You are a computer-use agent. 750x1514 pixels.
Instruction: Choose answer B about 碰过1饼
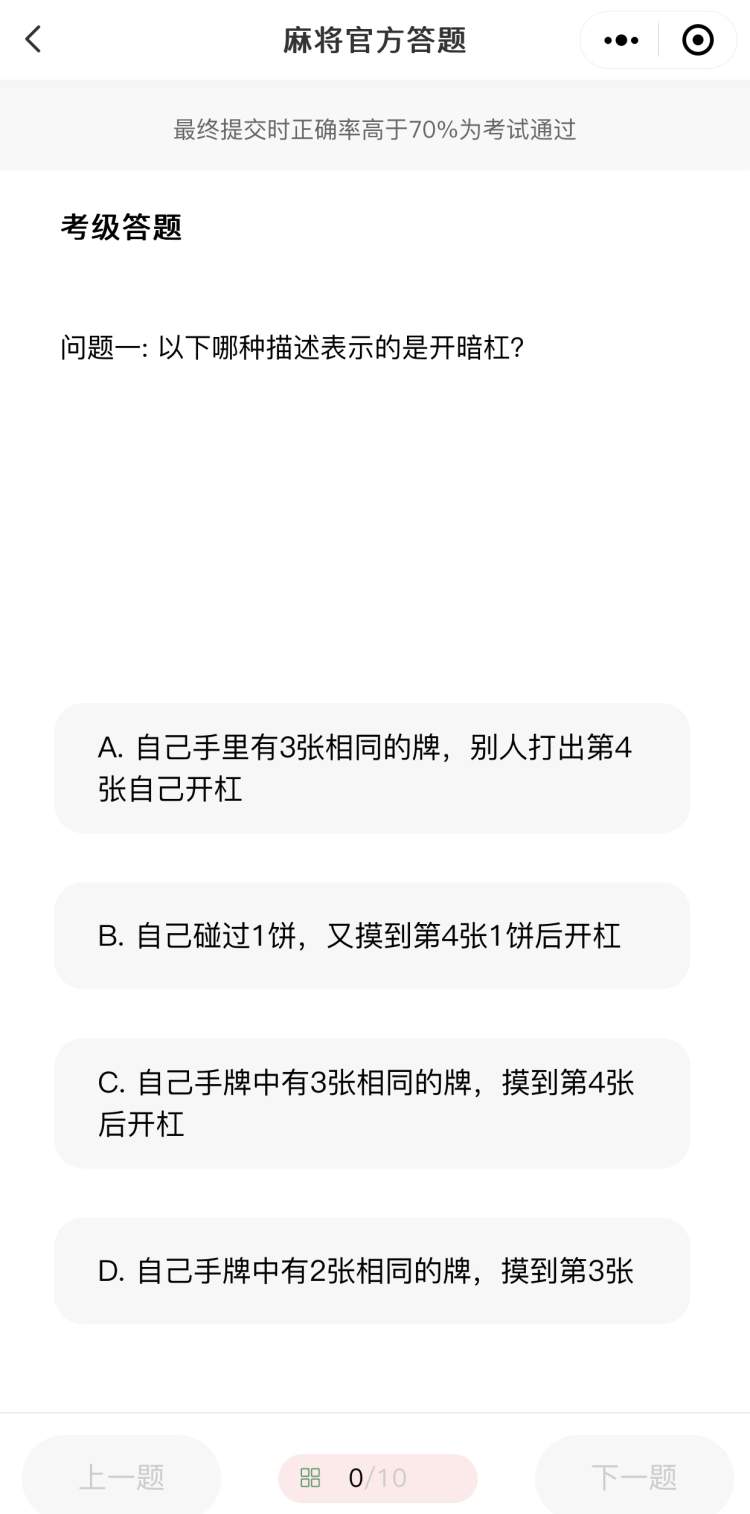point(372,935)
